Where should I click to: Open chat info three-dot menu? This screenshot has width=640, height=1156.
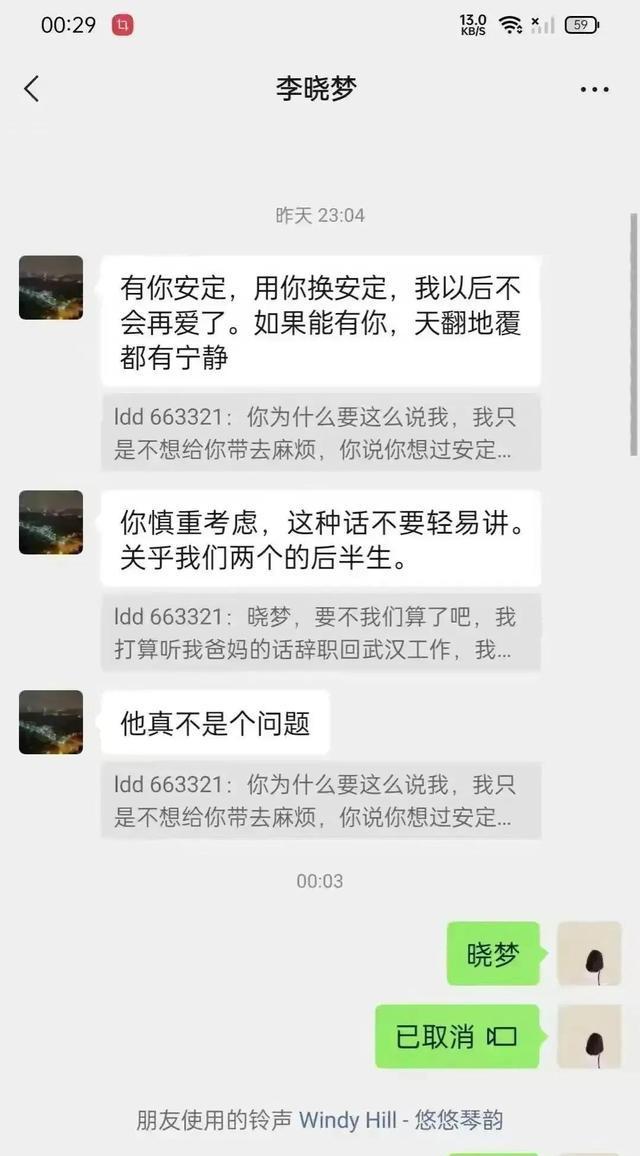pos(594,90)
